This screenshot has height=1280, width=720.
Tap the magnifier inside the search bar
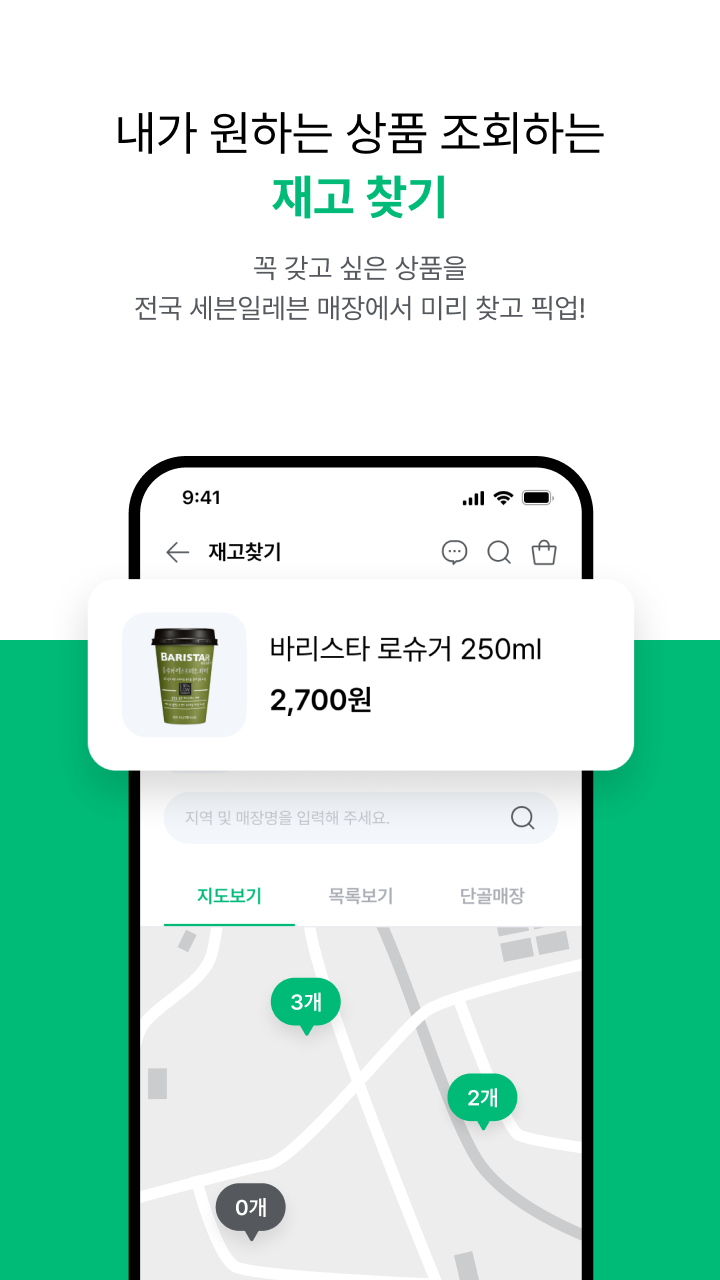tap(523, 818)
